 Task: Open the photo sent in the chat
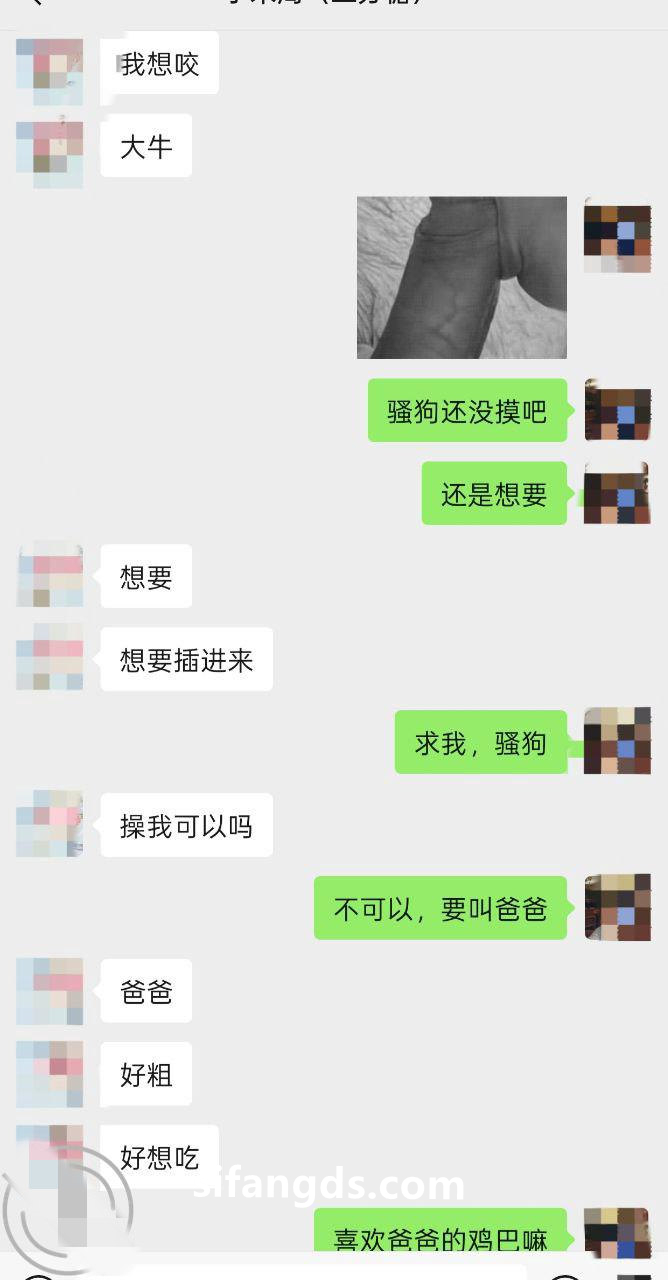tap(461, 277)
